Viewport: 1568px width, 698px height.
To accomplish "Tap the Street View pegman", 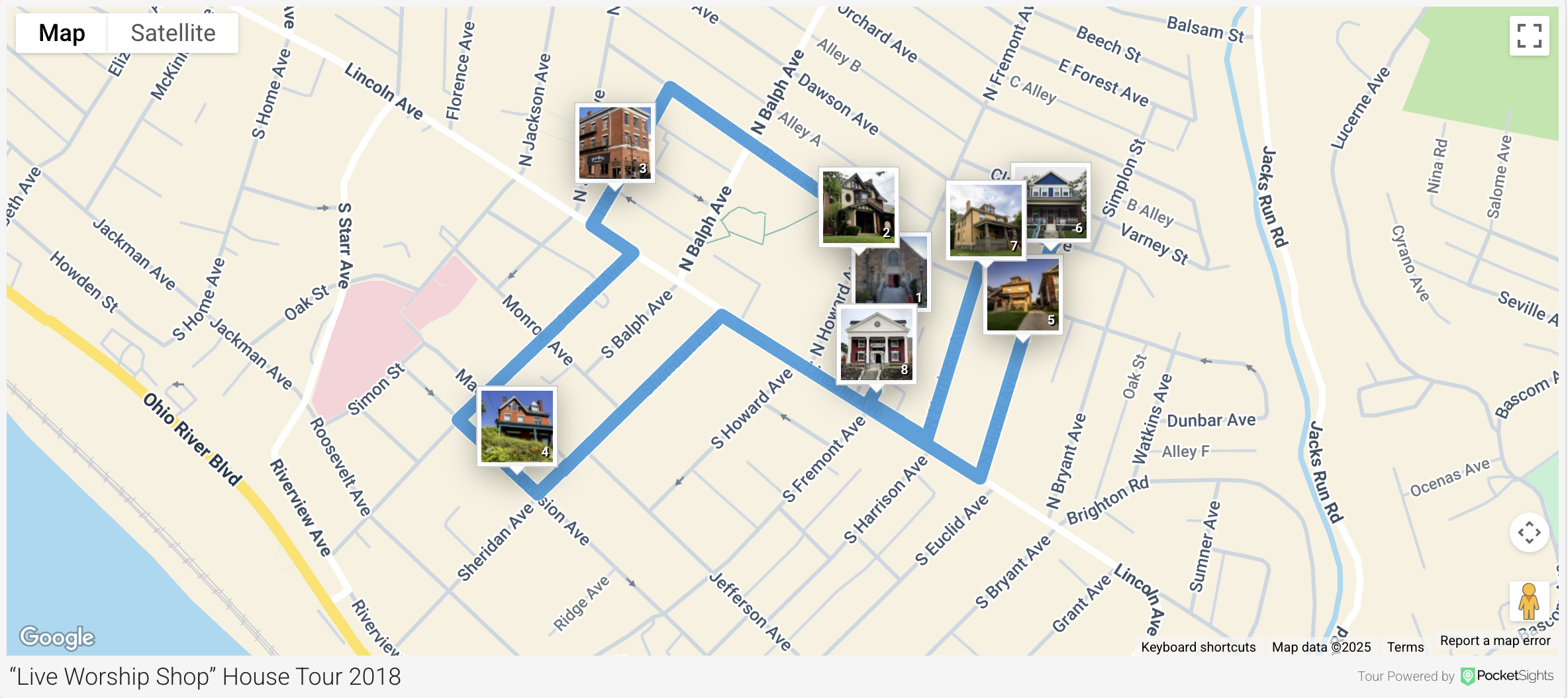I will (1529, 601).
